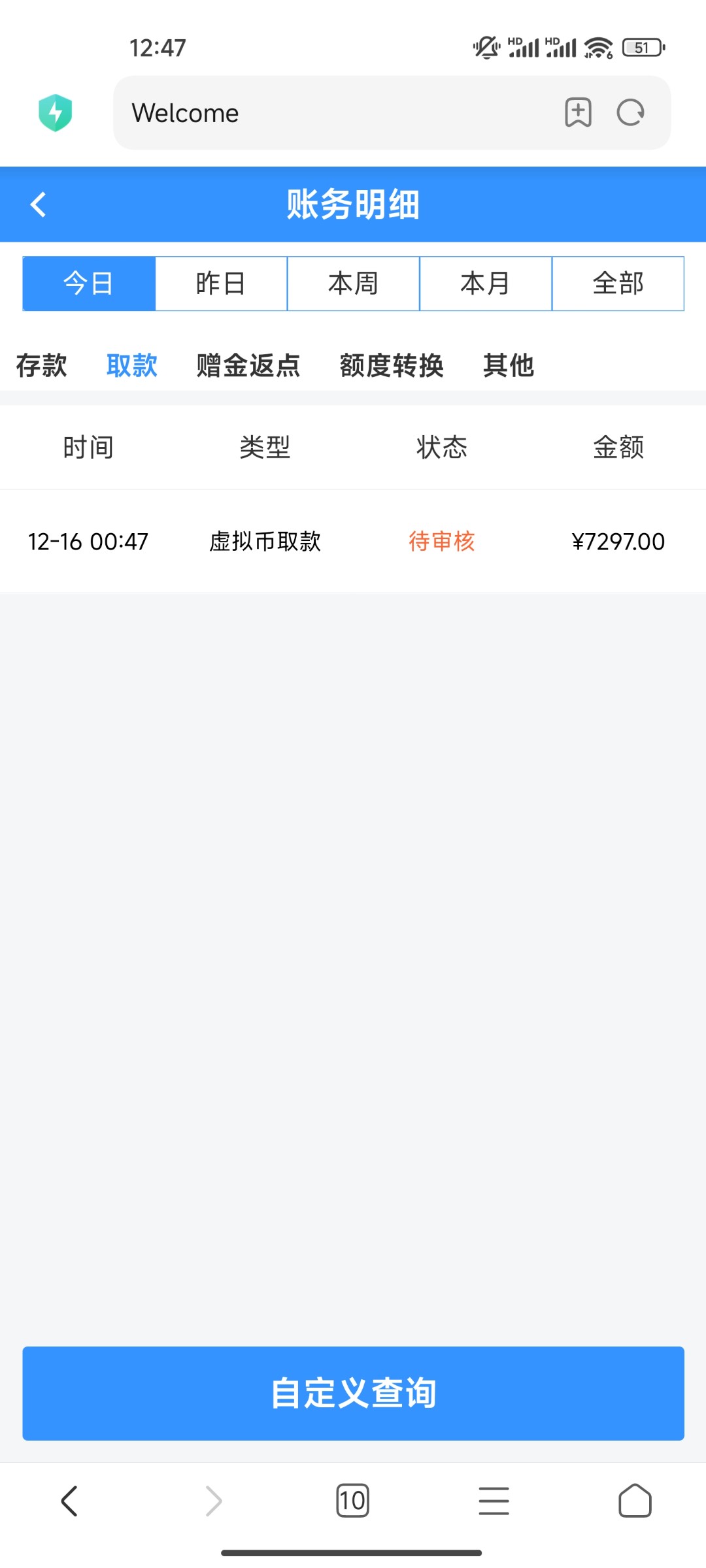View 全部 transactions
Viewport: 706px width, 1568px height.
point(618,284)
